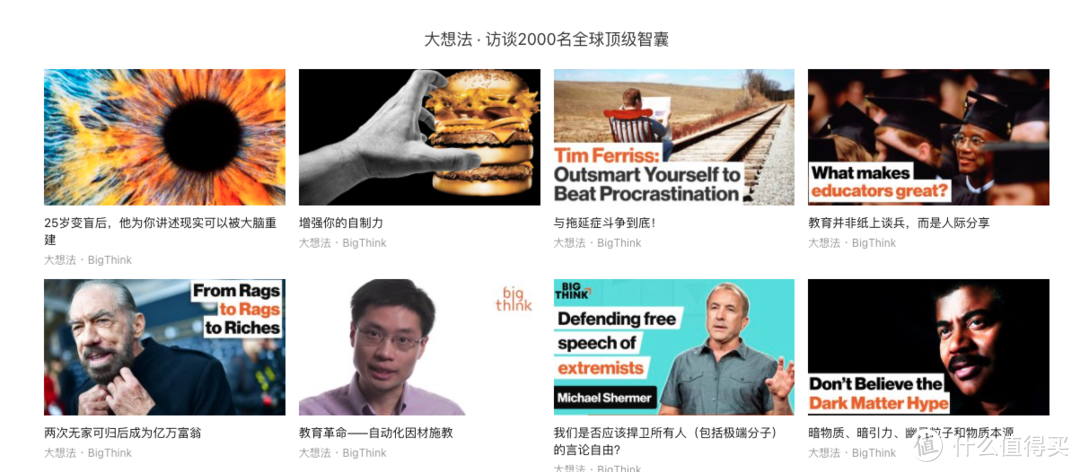The image size is (1080, 472).
Task: Open Michael Shermer free speech video
Action: pos(674,347)
